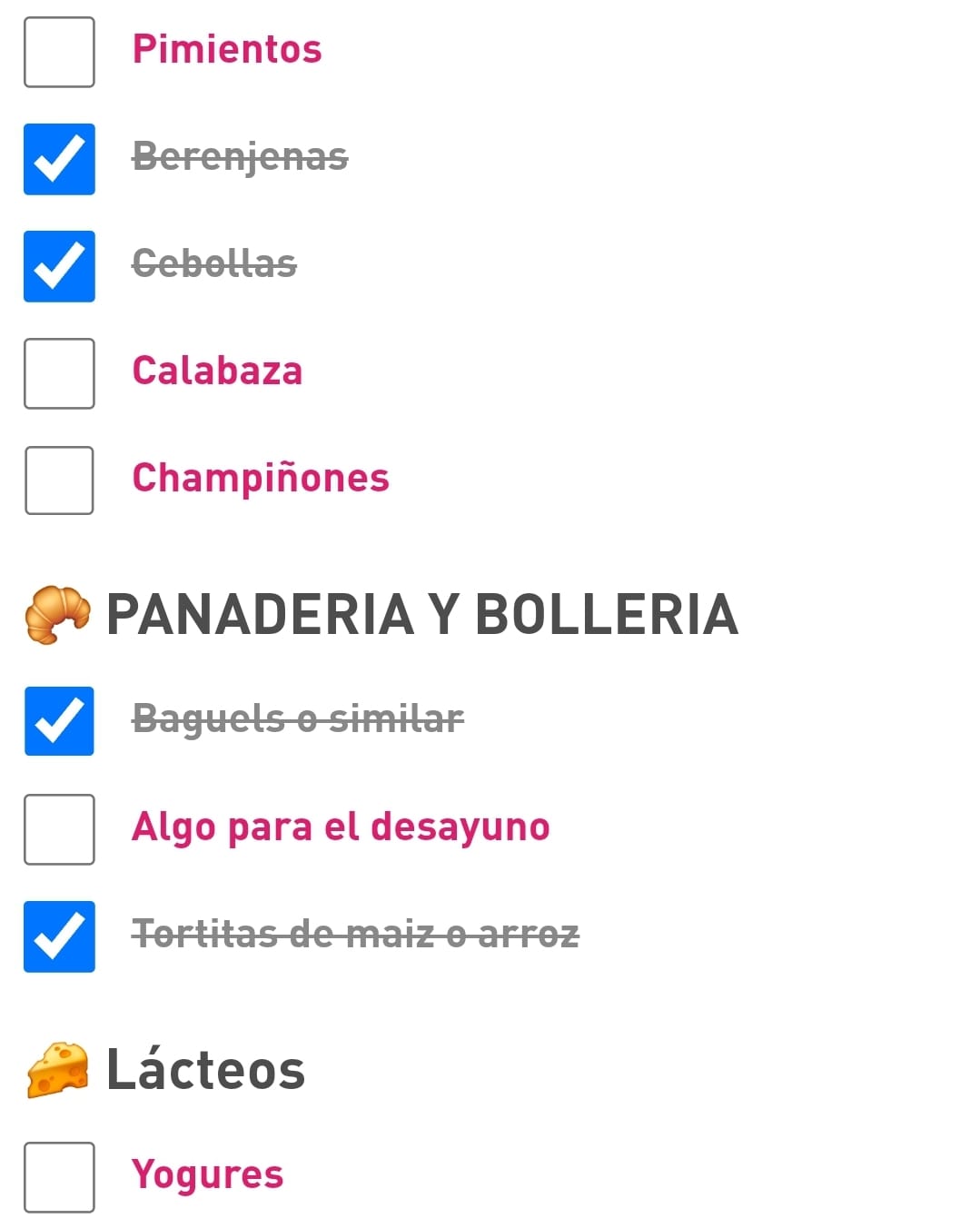Mark Calabaza as bought
The image size is (980, 1228).
tap(59, 373)
